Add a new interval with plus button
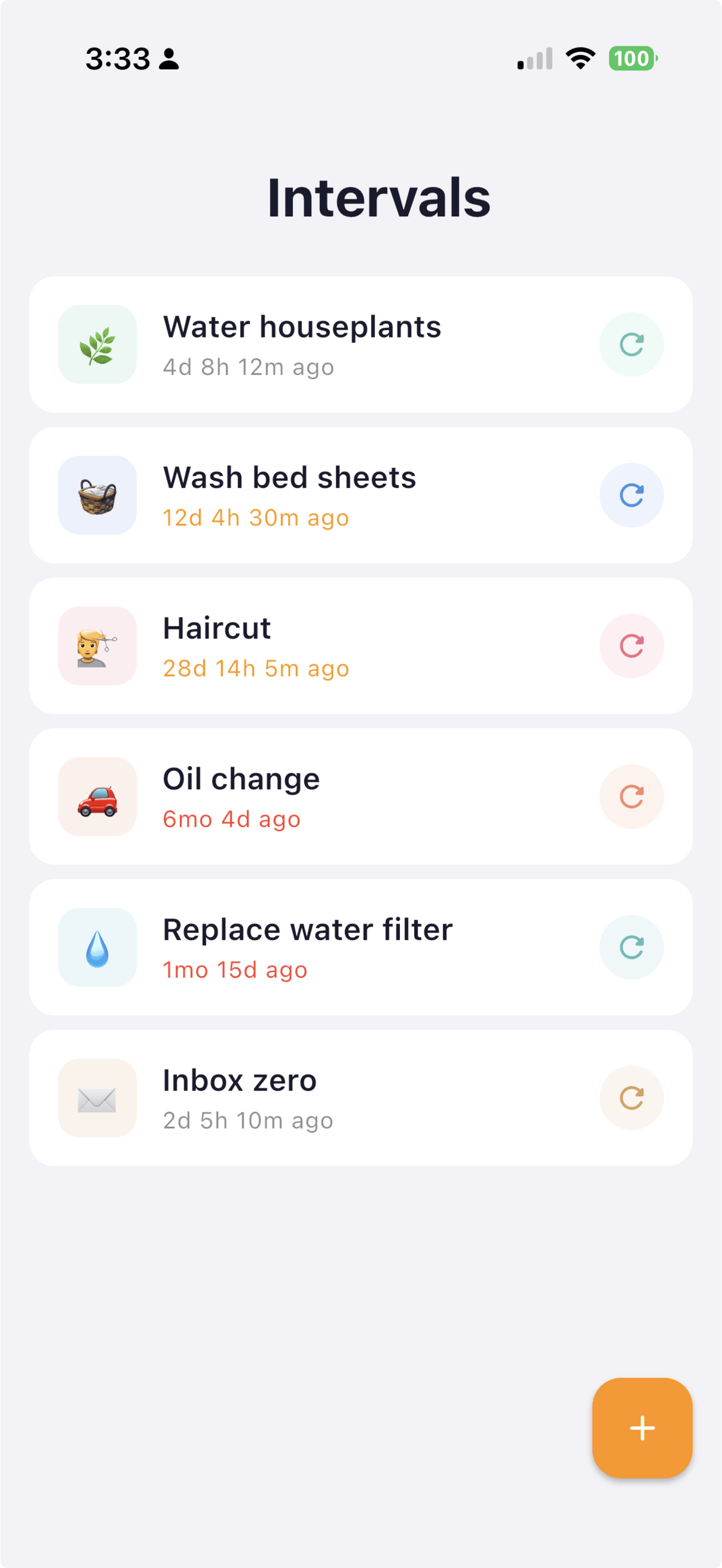The width and height of the screenshot is (722, 1568). pyautogui.click(x=642, y=1428)
